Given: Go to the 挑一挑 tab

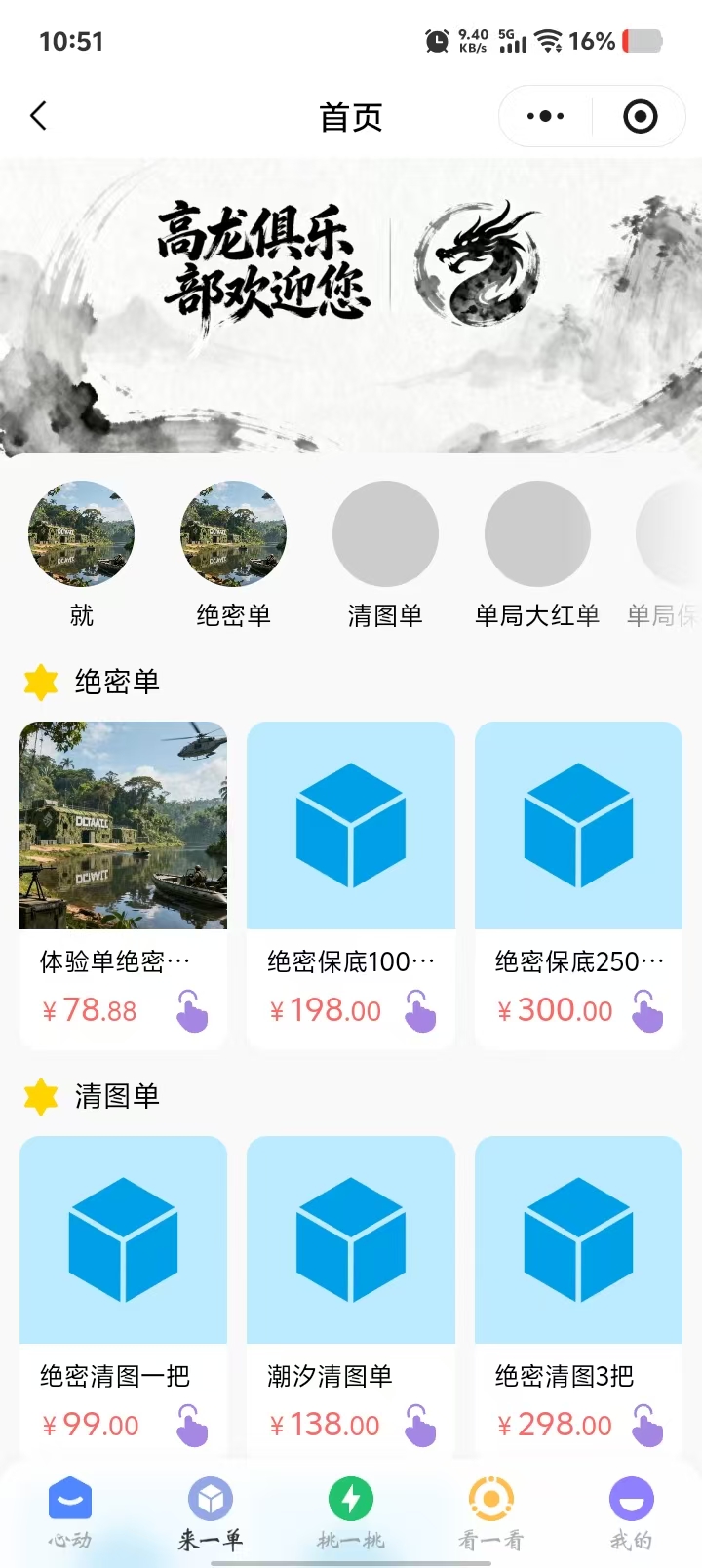Looking at the screenshot, I should click(351, 1514).
